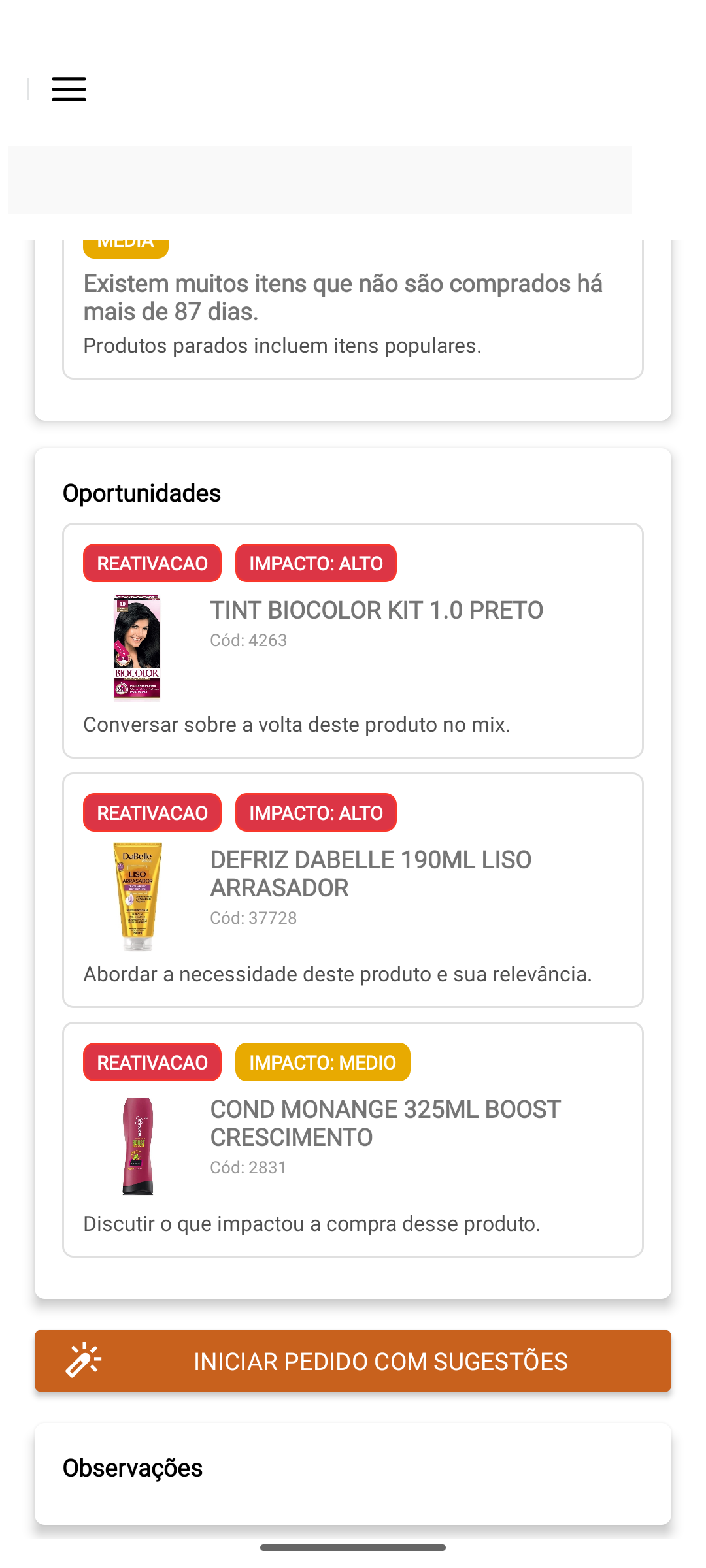706x1568 pixels.
Task: Click the REATIVACAO badge on COND MONANGE card
Action: pos(152,1062)
